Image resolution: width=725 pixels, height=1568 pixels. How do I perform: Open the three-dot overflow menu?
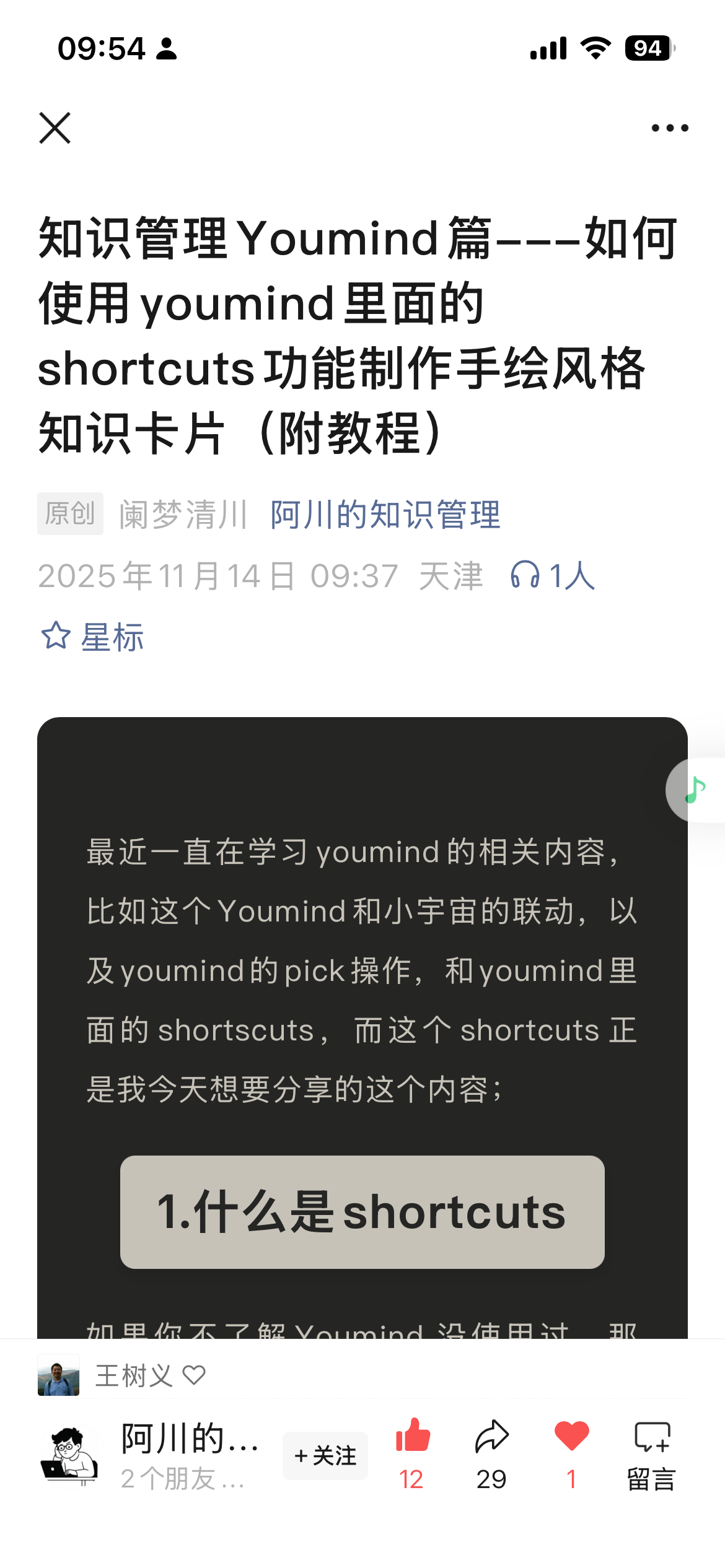click(670, 128)
